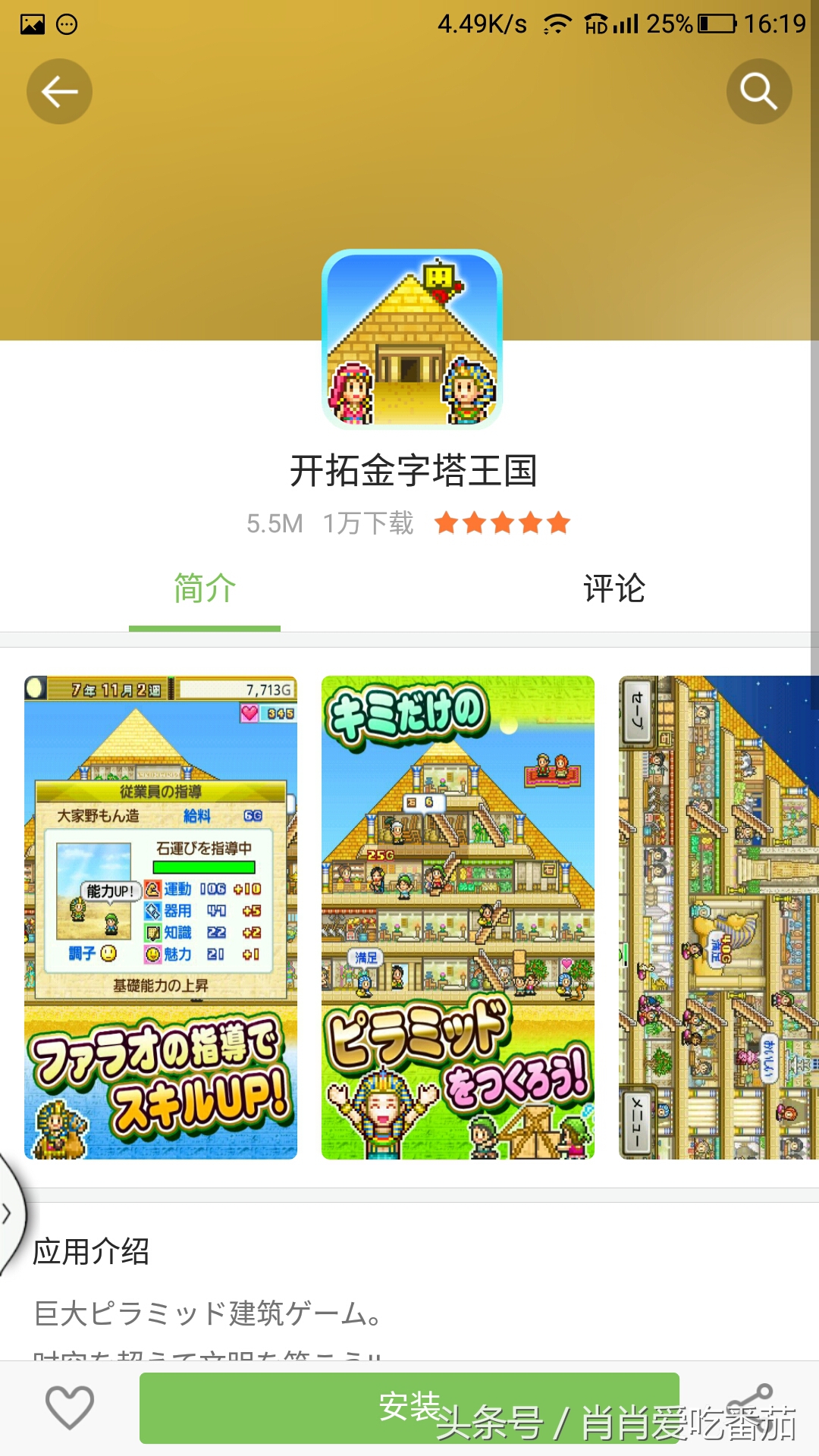
Task: Switch to the 评论 reviews tab
Action: [614, 589]
